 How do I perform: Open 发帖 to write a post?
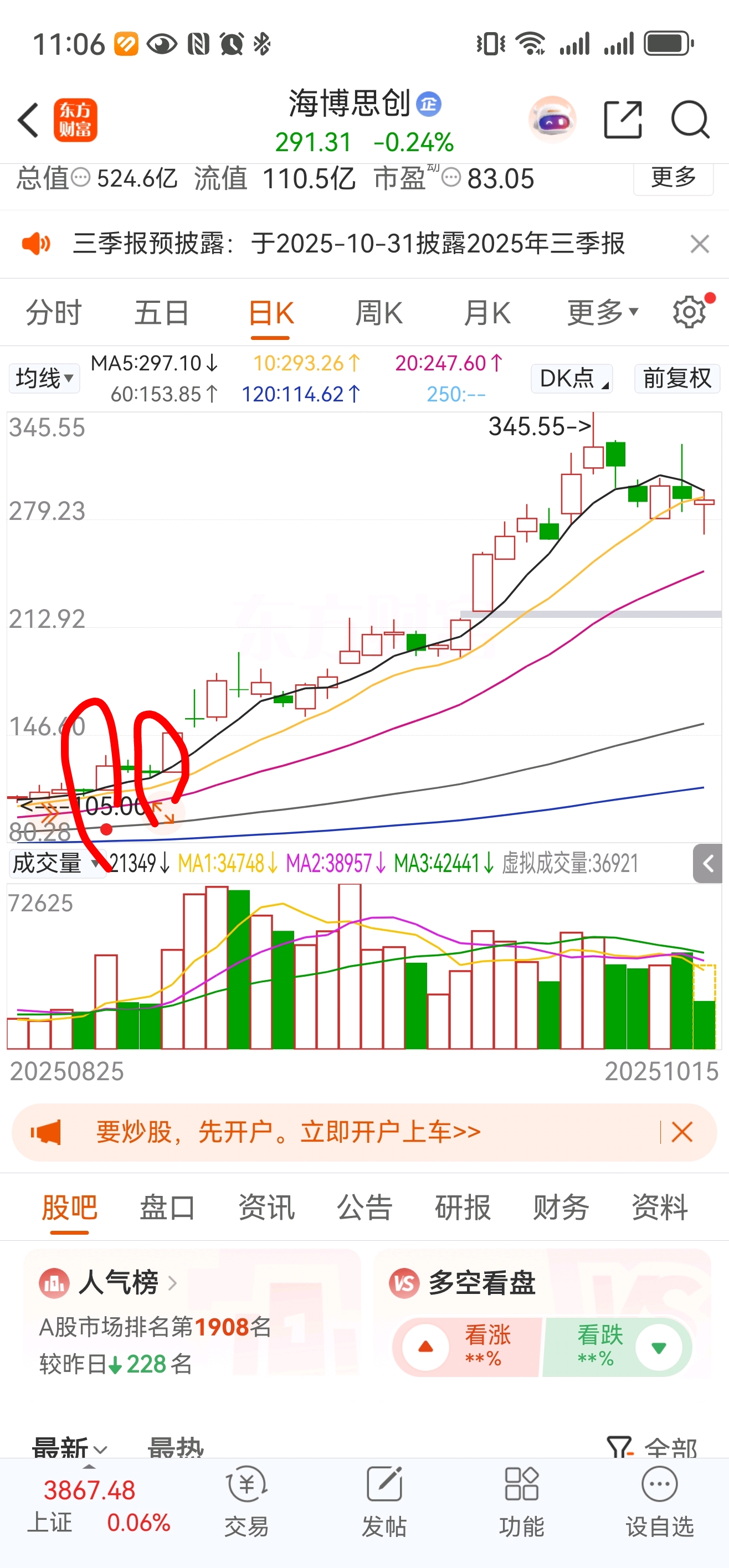click(x=384, y=1502)
